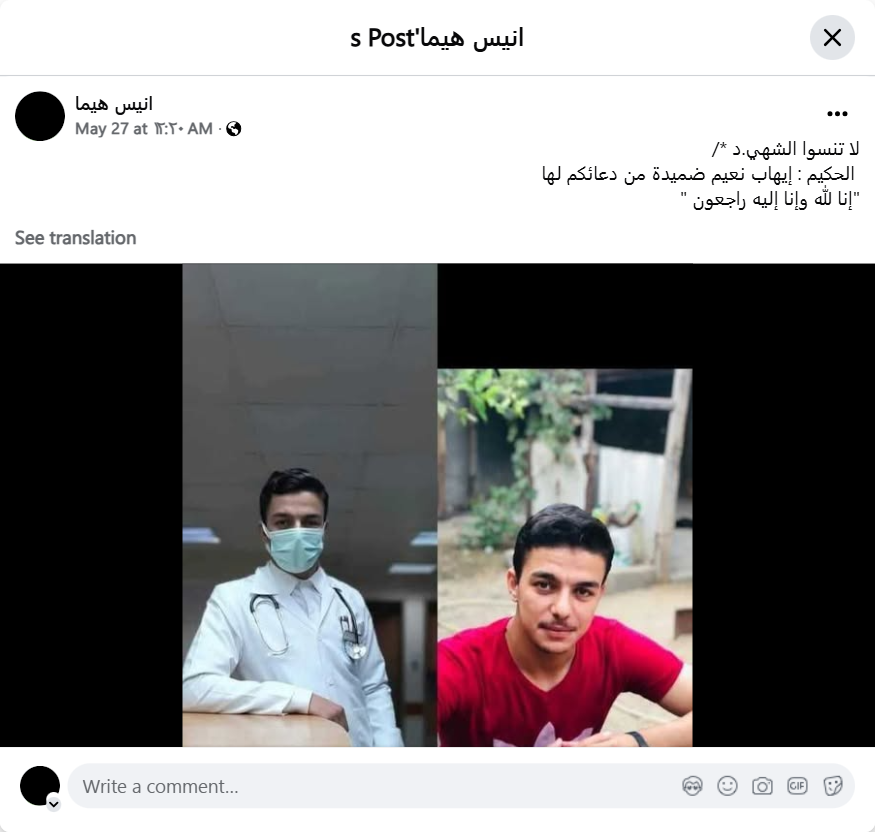The width and height of the screenshot is (875, 832).
Task: Open the post options three-dot menu
Action: [837, 114]
